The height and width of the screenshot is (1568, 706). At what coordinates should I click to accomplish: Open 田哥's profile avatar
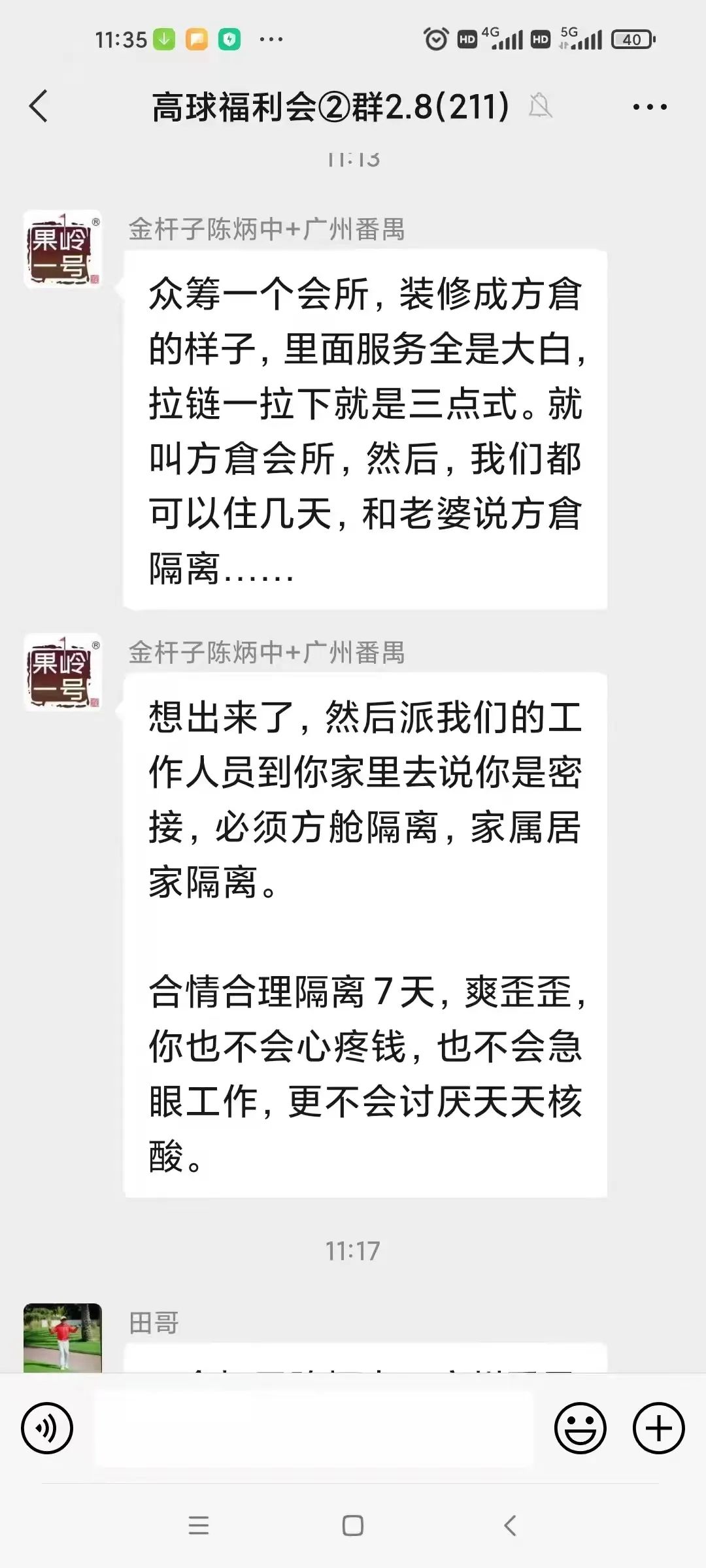(x=63, y=1337)
